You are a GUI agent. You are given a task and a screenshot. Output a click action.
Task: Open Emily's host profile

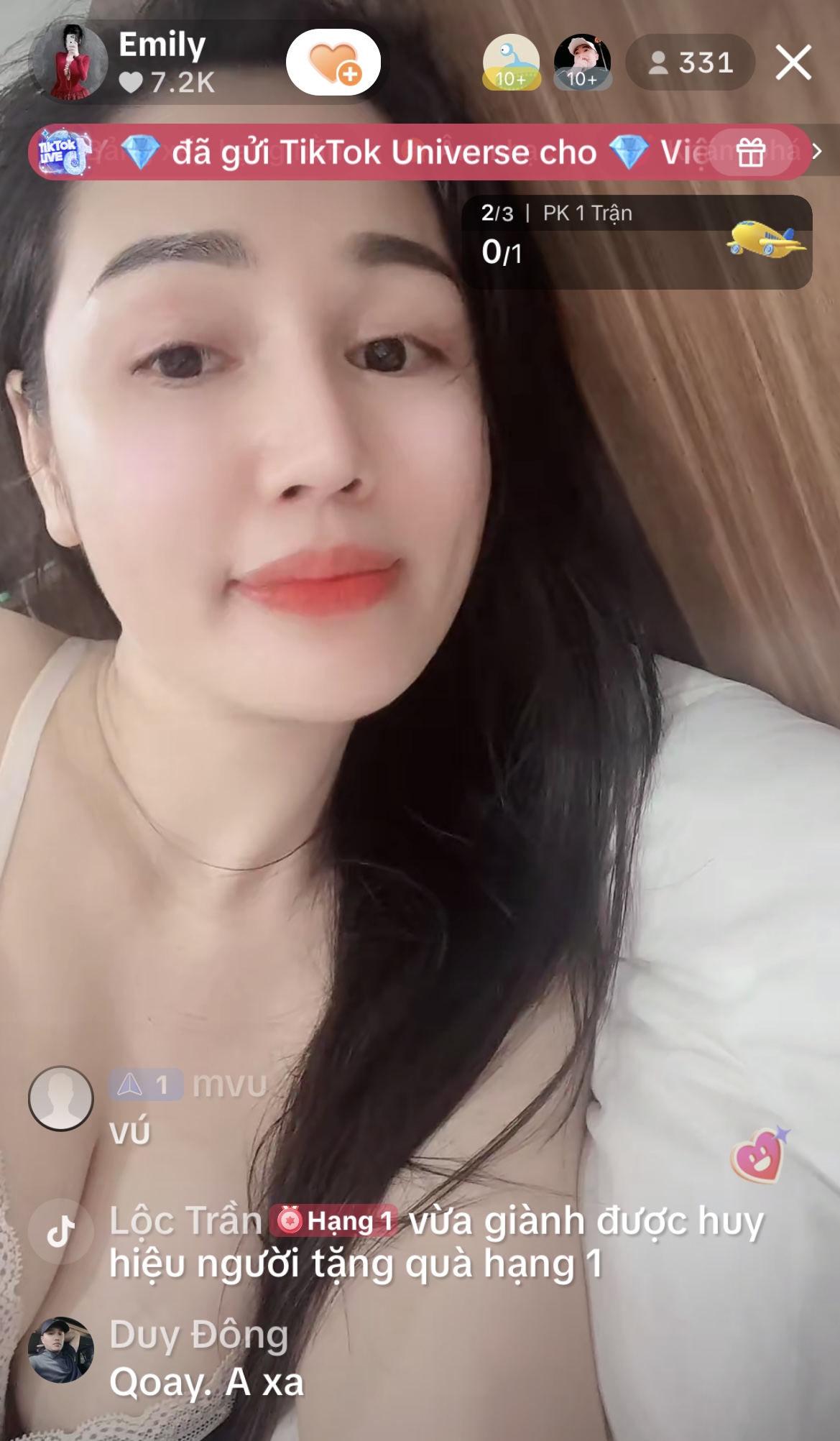point(72,63)
